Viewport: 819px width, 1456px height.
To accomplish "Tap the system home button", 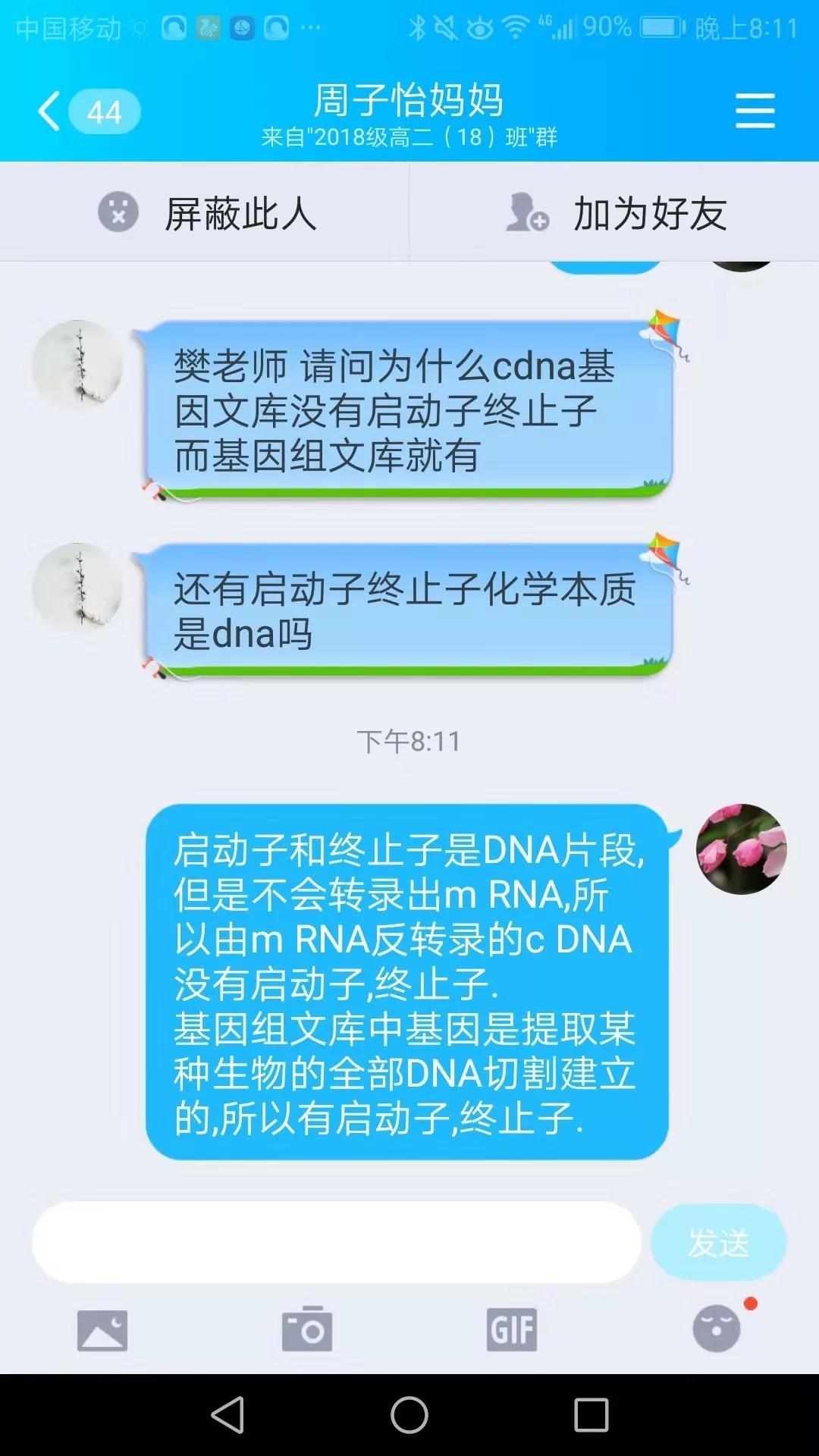I will (409, 1415).
